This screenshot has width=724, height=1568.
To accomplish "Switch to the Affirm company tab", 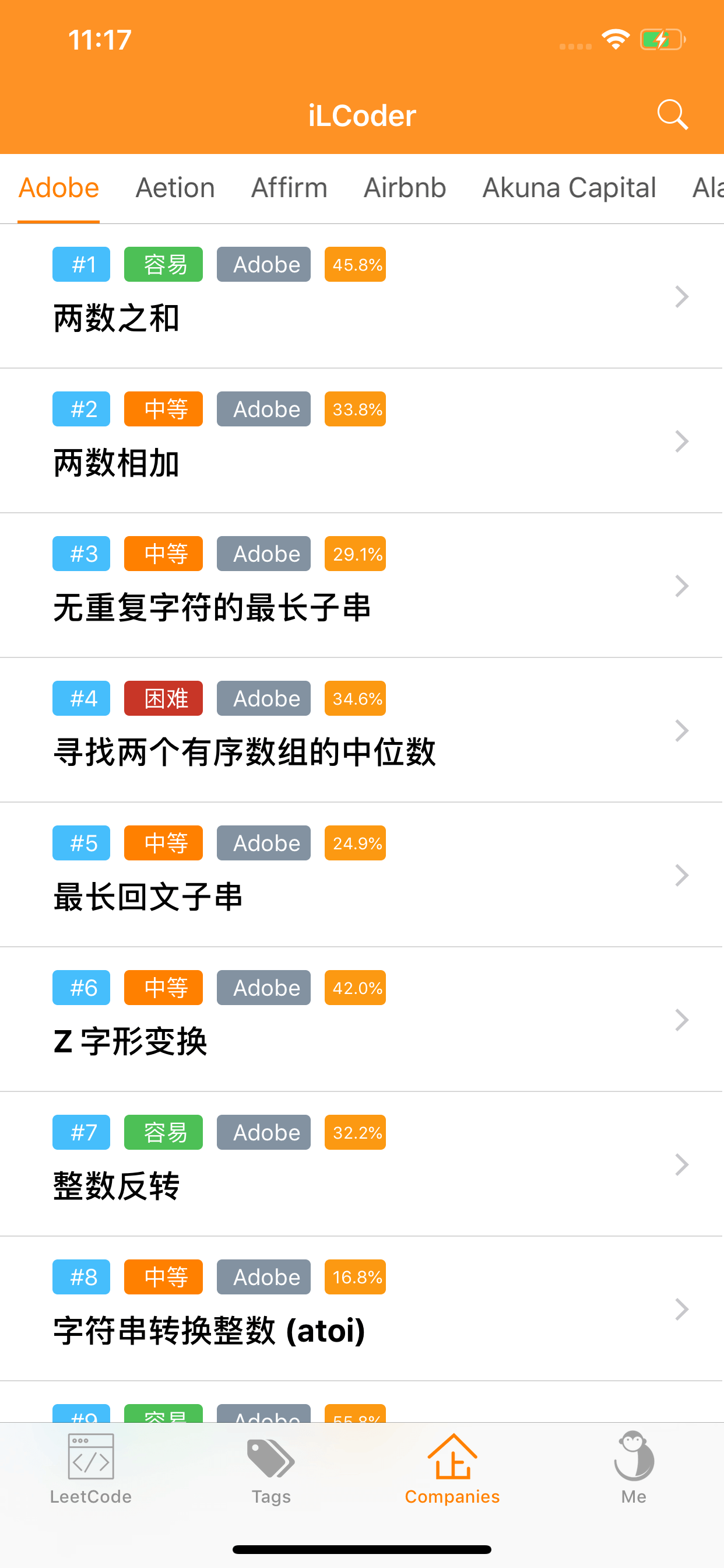I will (x=289, y=187).
